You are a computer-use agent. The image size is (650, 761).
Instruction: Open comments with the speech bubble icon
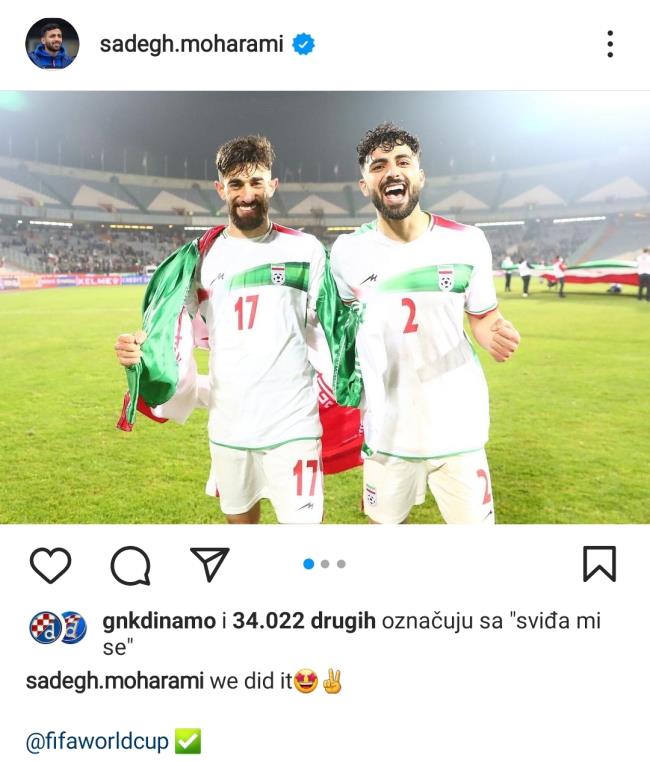130,565
